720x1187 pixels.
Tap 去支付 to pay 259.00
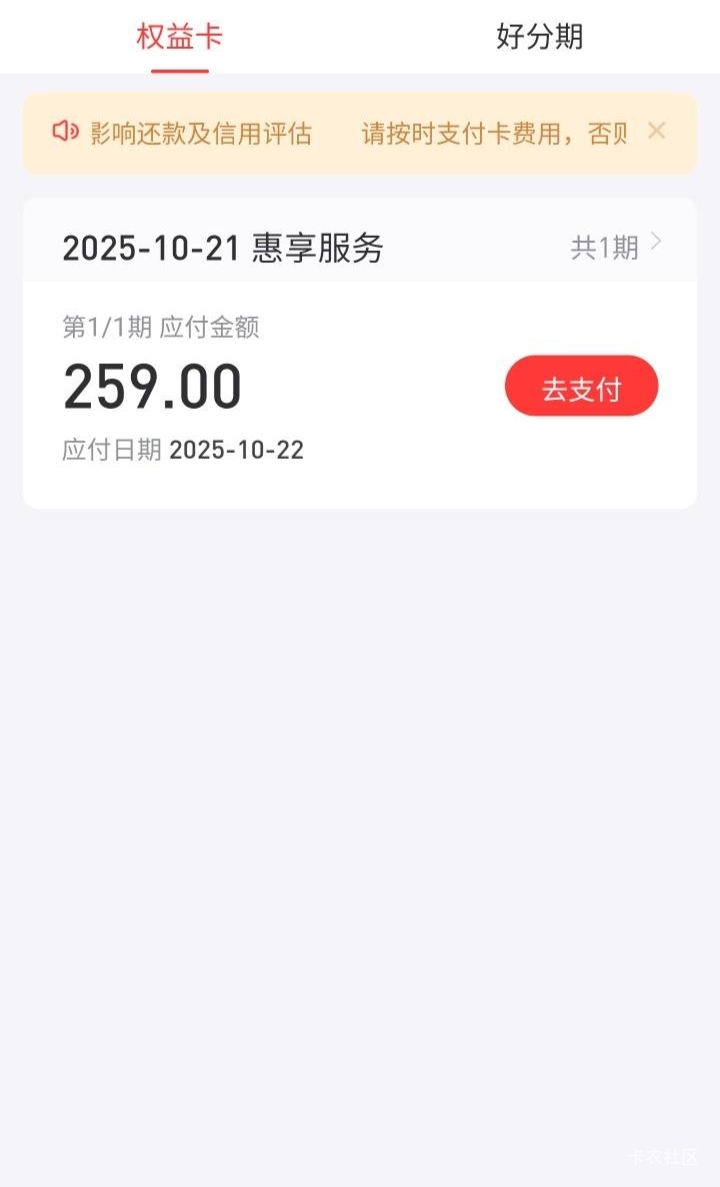581,386
